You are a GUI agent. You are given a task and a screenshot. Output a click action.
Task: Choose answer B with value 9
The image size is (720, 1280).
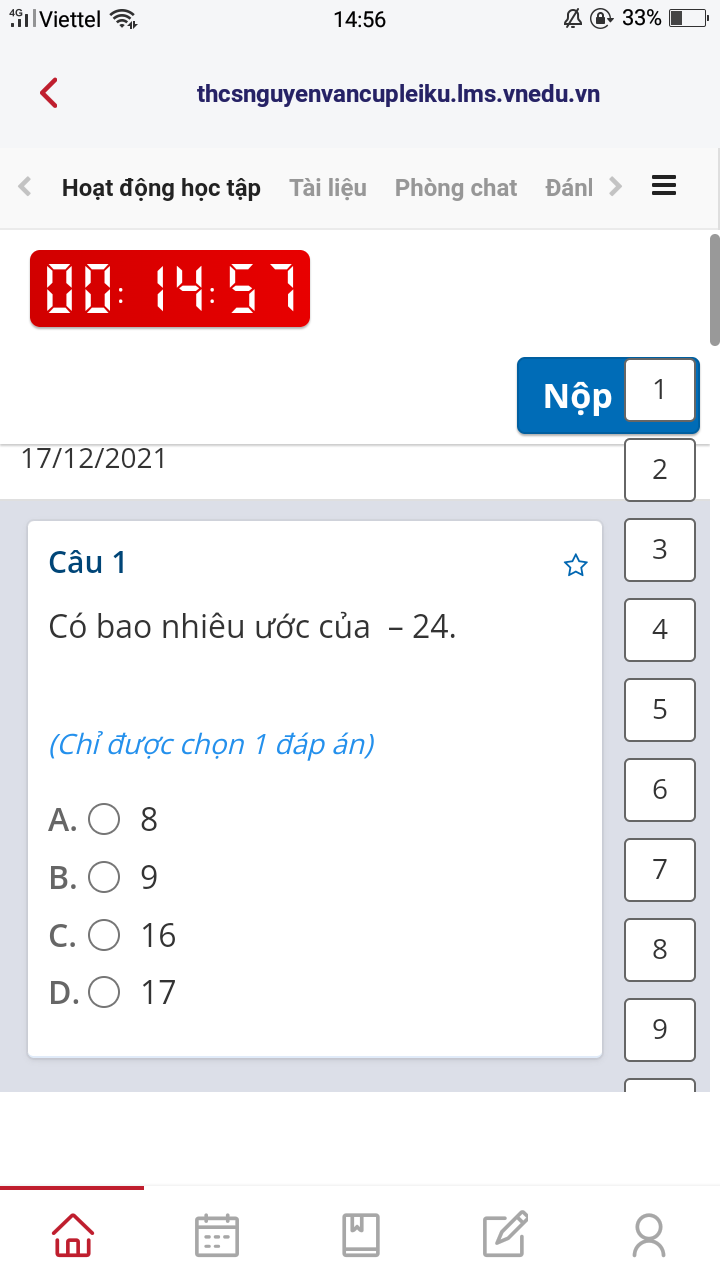(x=104, y=877)
